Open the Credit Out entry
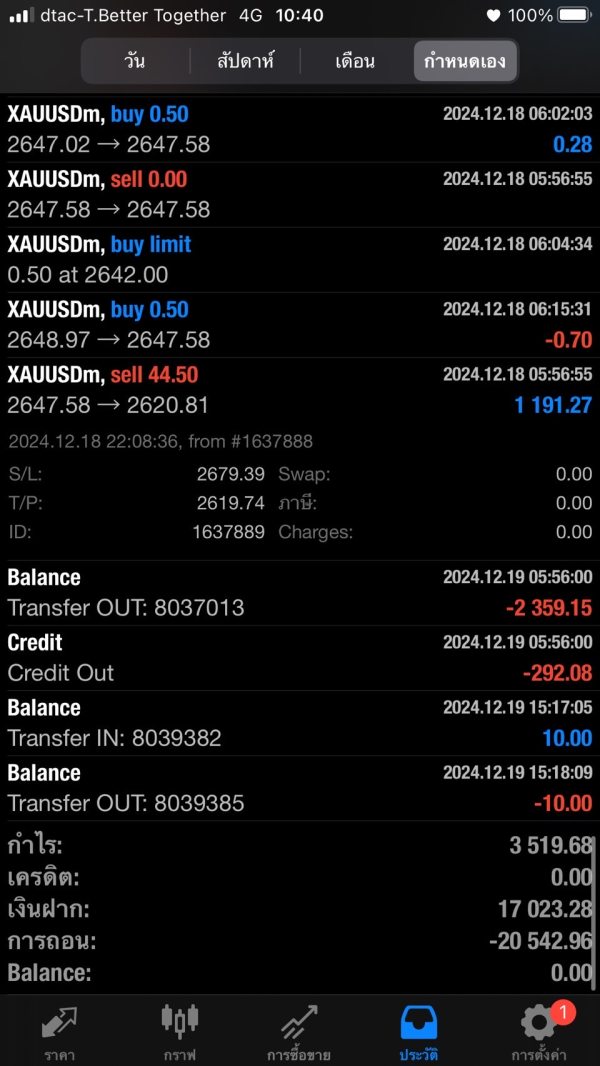Image resolution: width=600 pixels, height=1066 pixels. tap(300, 657)
